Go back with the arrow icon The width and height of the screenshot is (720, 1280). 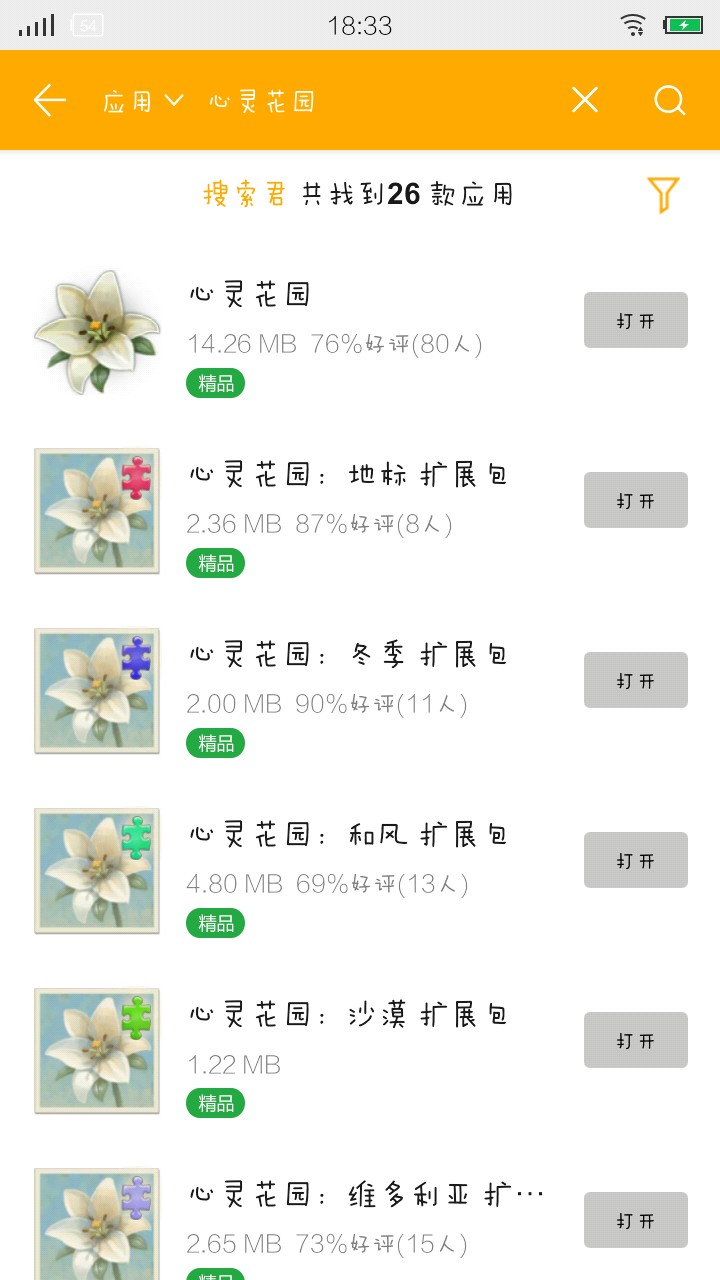click(x=49, y=100)
